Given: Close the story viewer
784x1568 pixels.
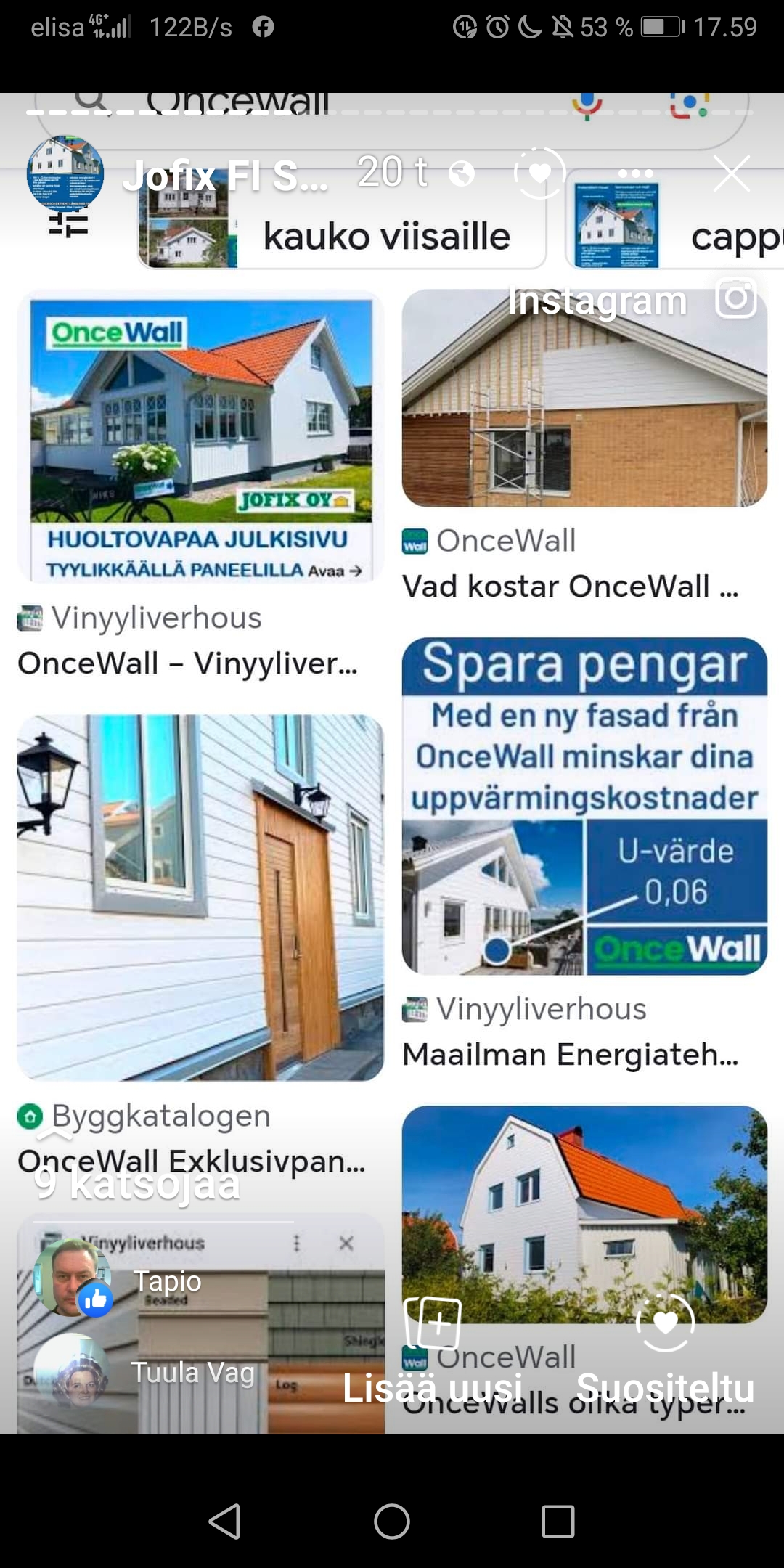Looking at the screenshot, I should click(x=730, y=174).
